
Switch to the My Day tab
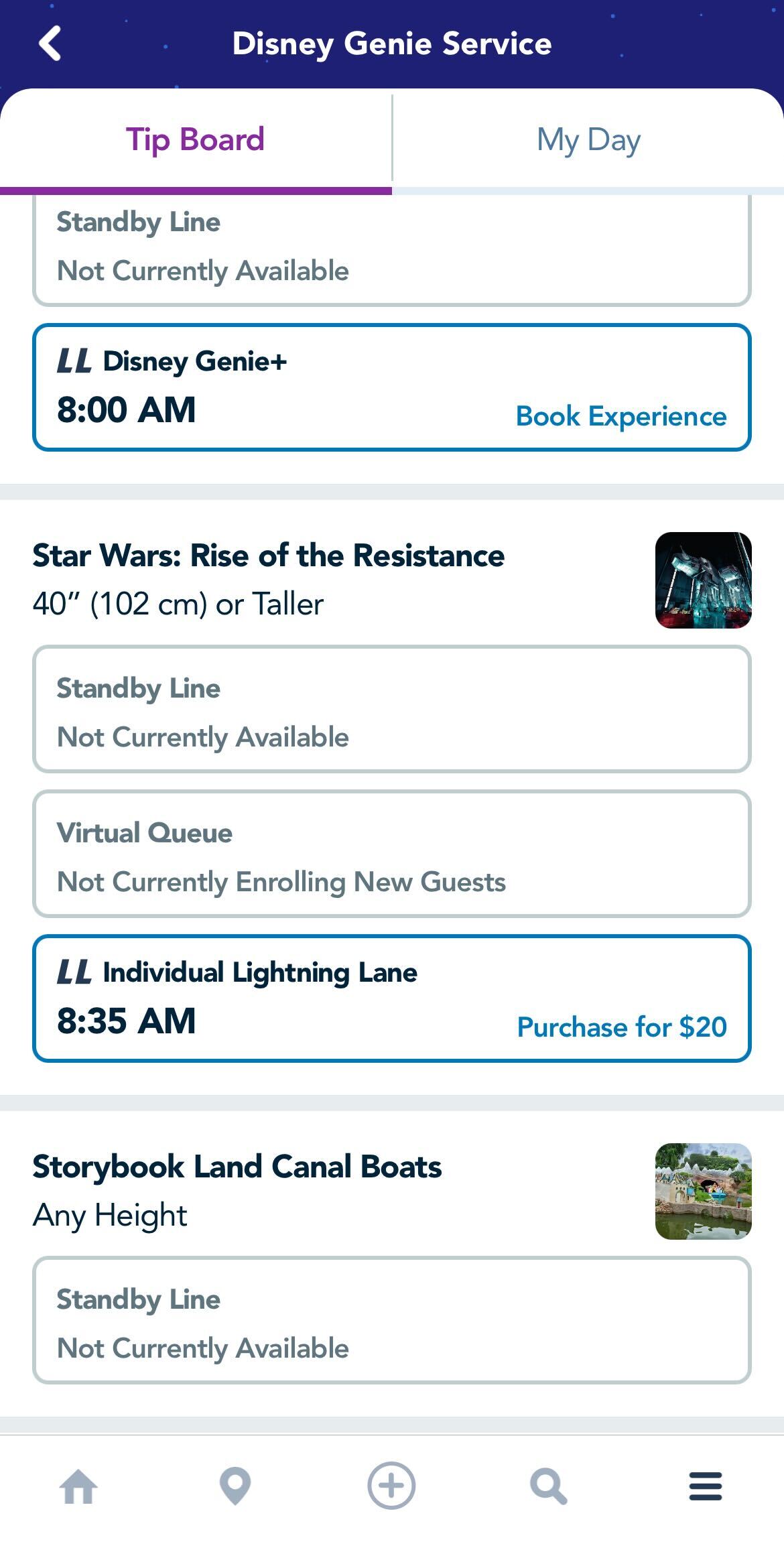pos(588,140)
